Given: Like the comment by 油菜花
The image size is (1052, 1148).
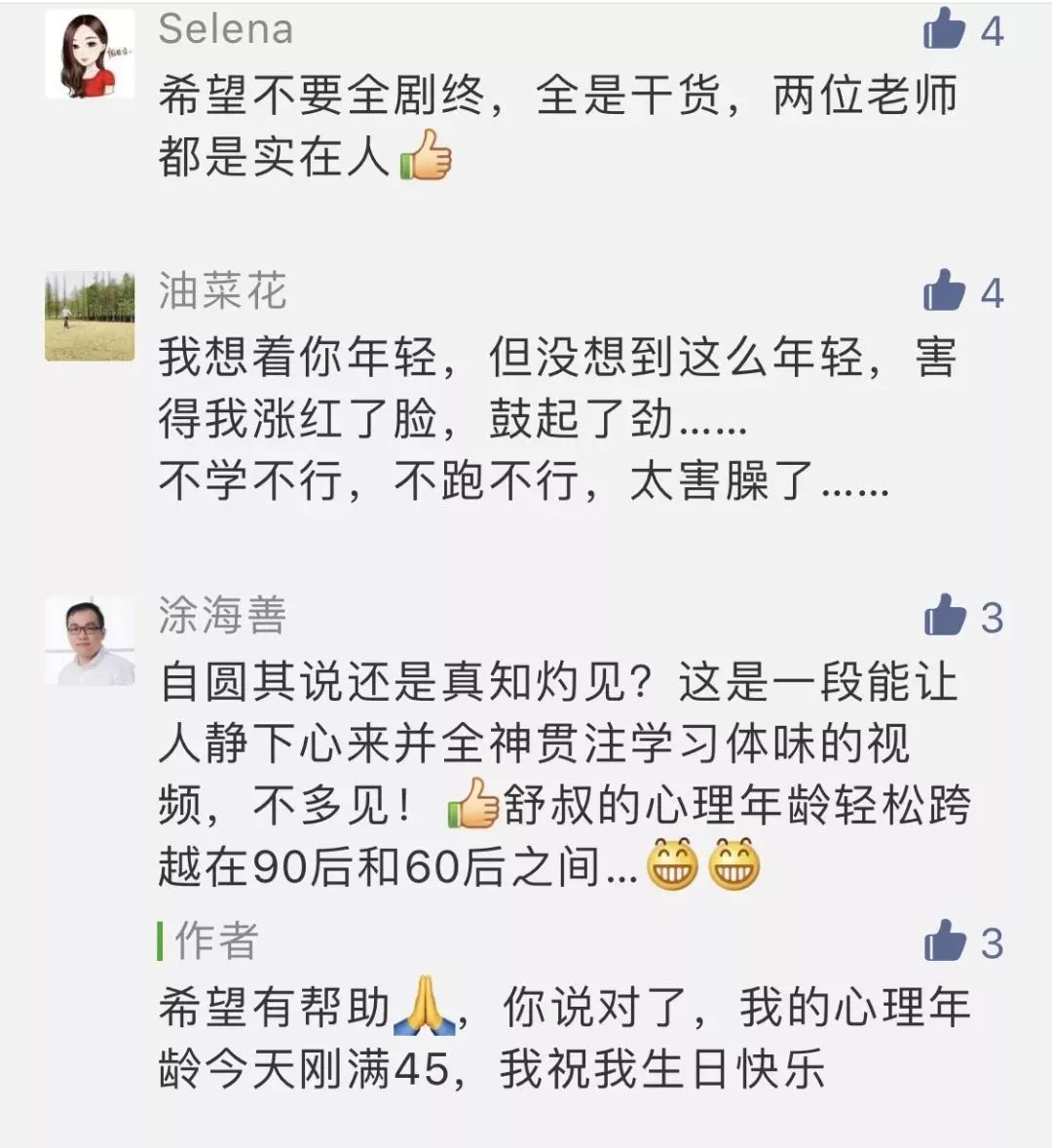Looking at the screenshot, I should pyautogui.click(x=944, y=291).
